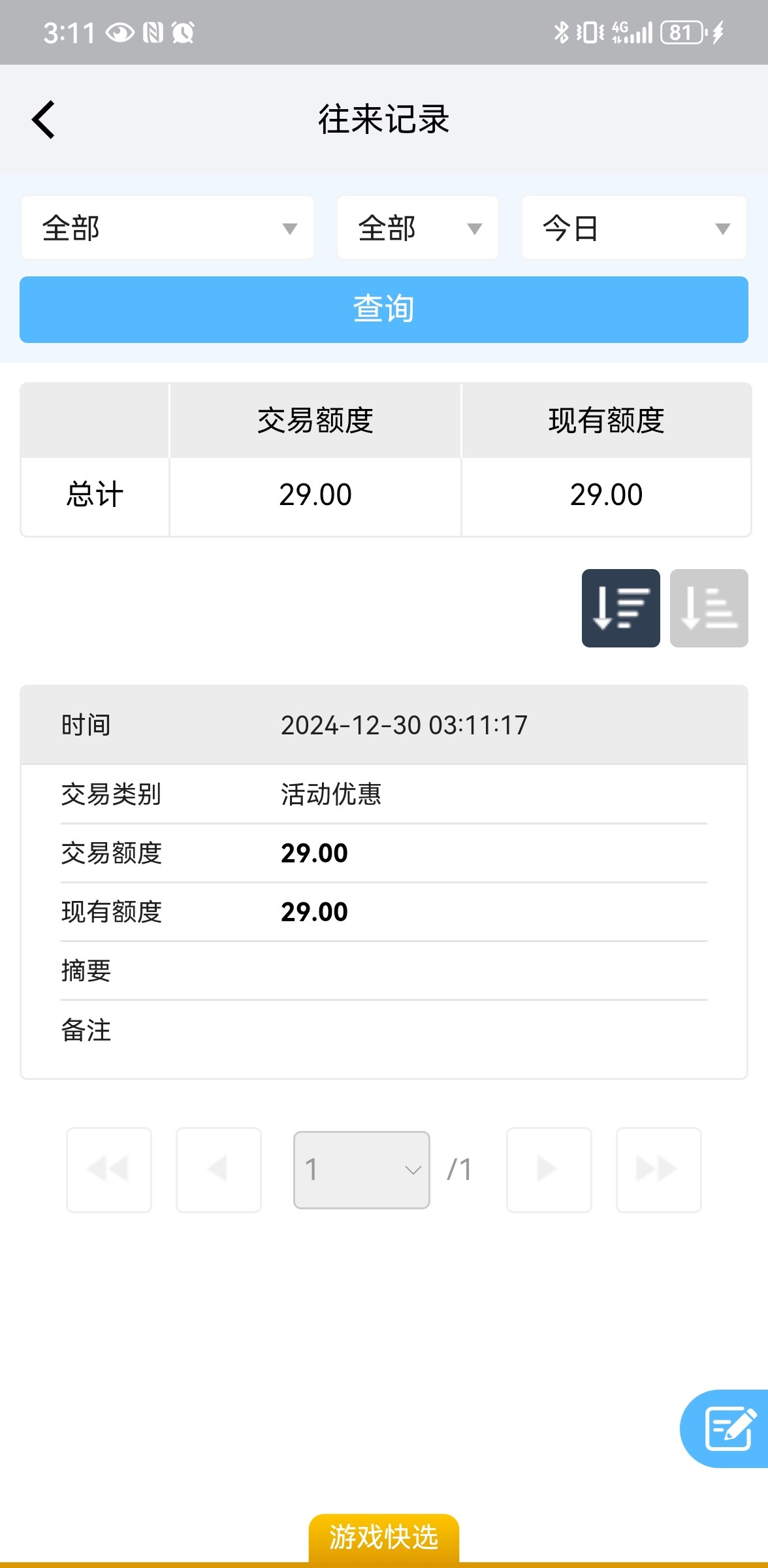Go to the next page

[549, 1169]
